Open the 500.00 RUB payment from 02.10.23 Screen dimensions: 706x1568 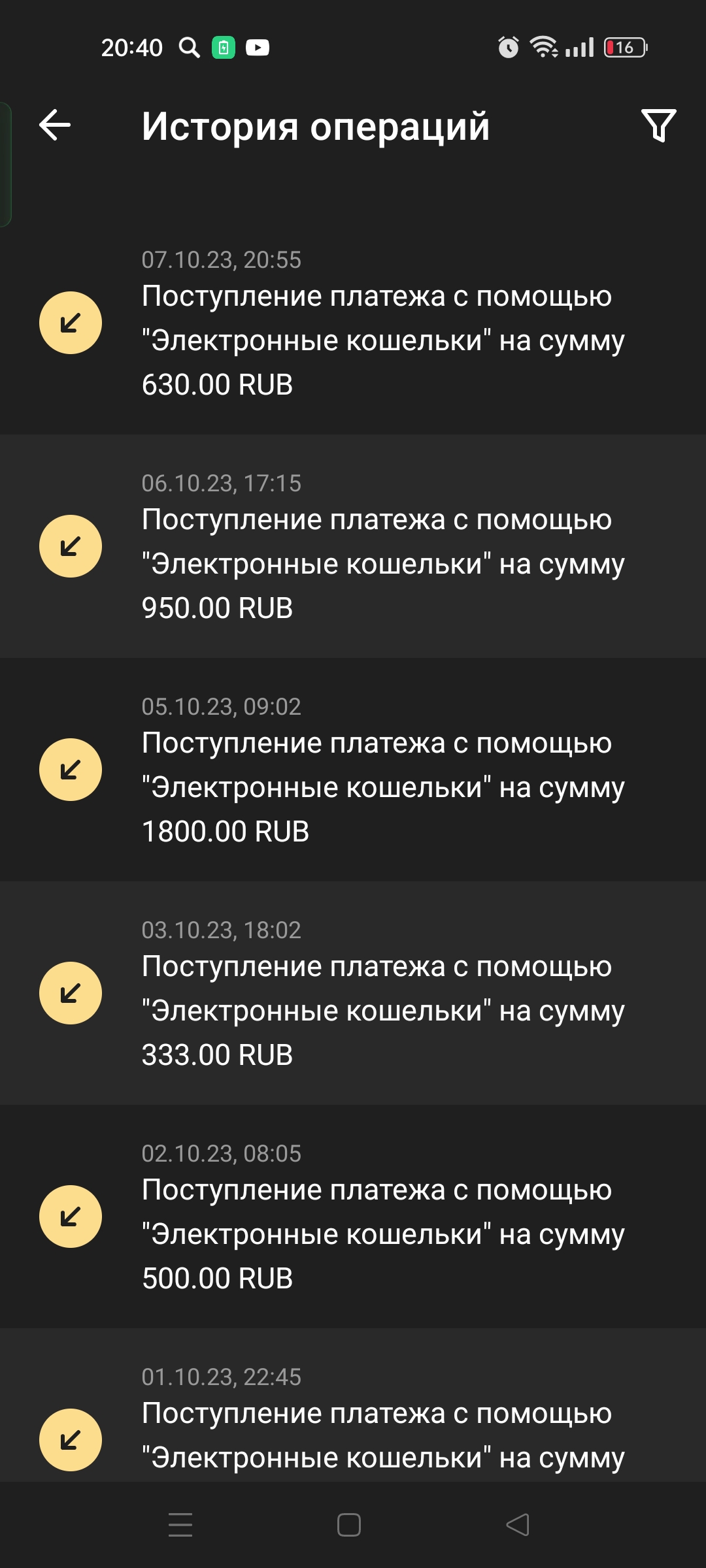pyautogui.click(x=353, y=1217)
